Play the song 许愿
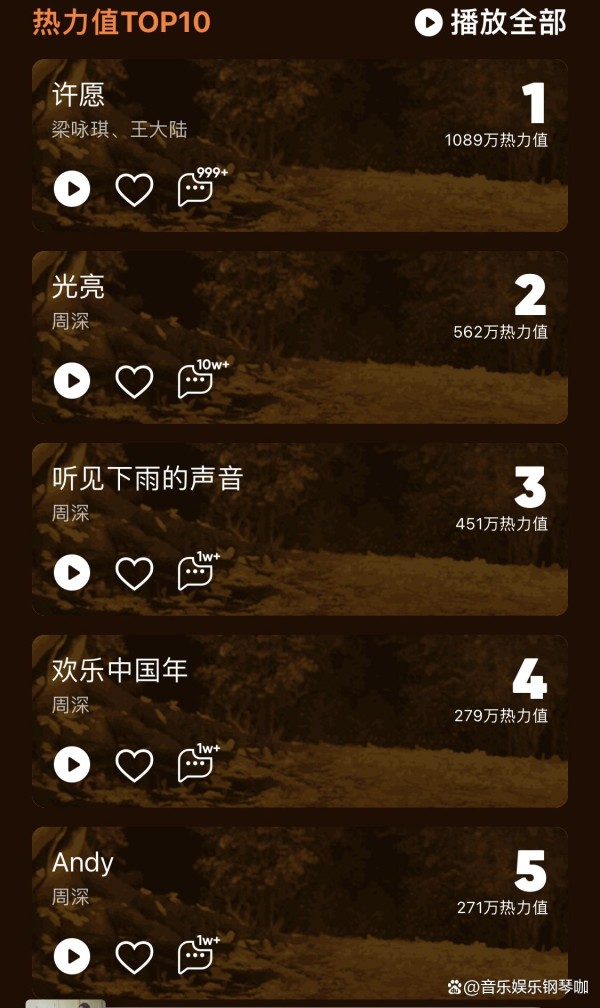This screenshot has width=600, height=1008. pos(72,189)
